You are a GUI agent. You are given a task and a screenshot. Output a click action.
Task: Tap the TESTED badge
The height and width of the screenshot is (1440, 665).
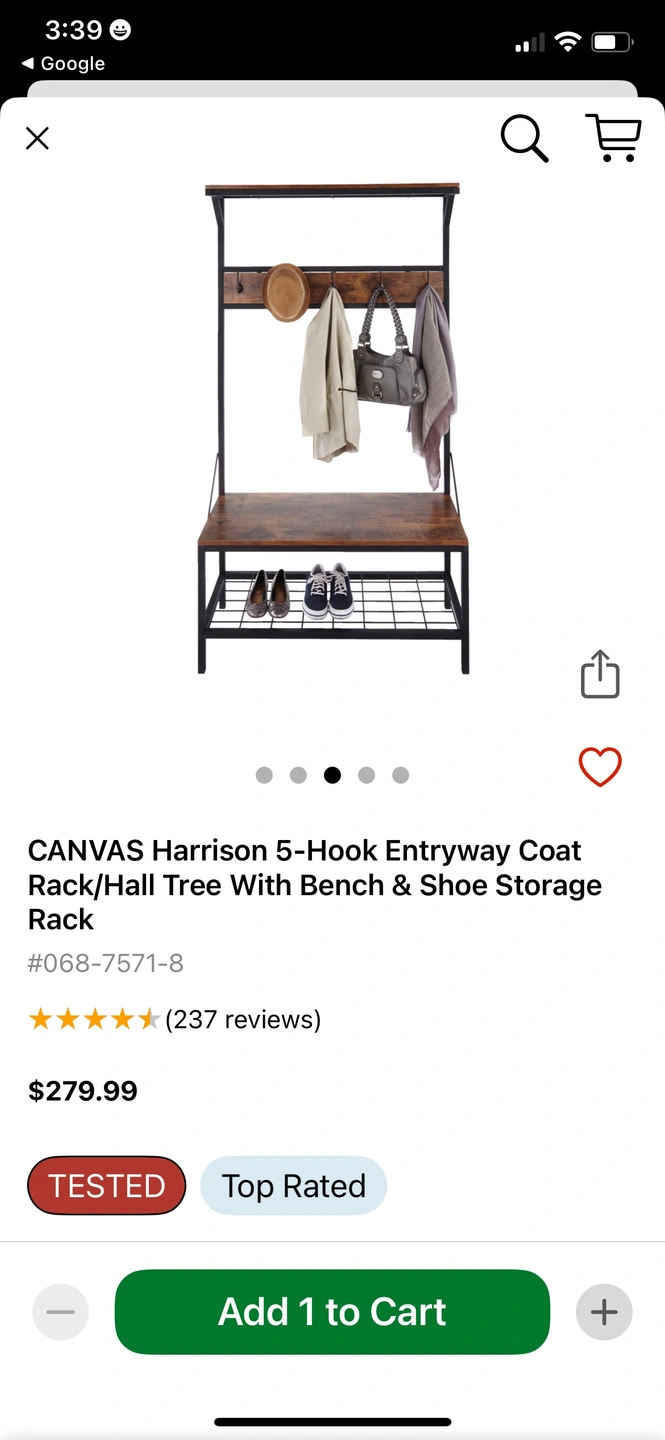(x=107, y=1186)
